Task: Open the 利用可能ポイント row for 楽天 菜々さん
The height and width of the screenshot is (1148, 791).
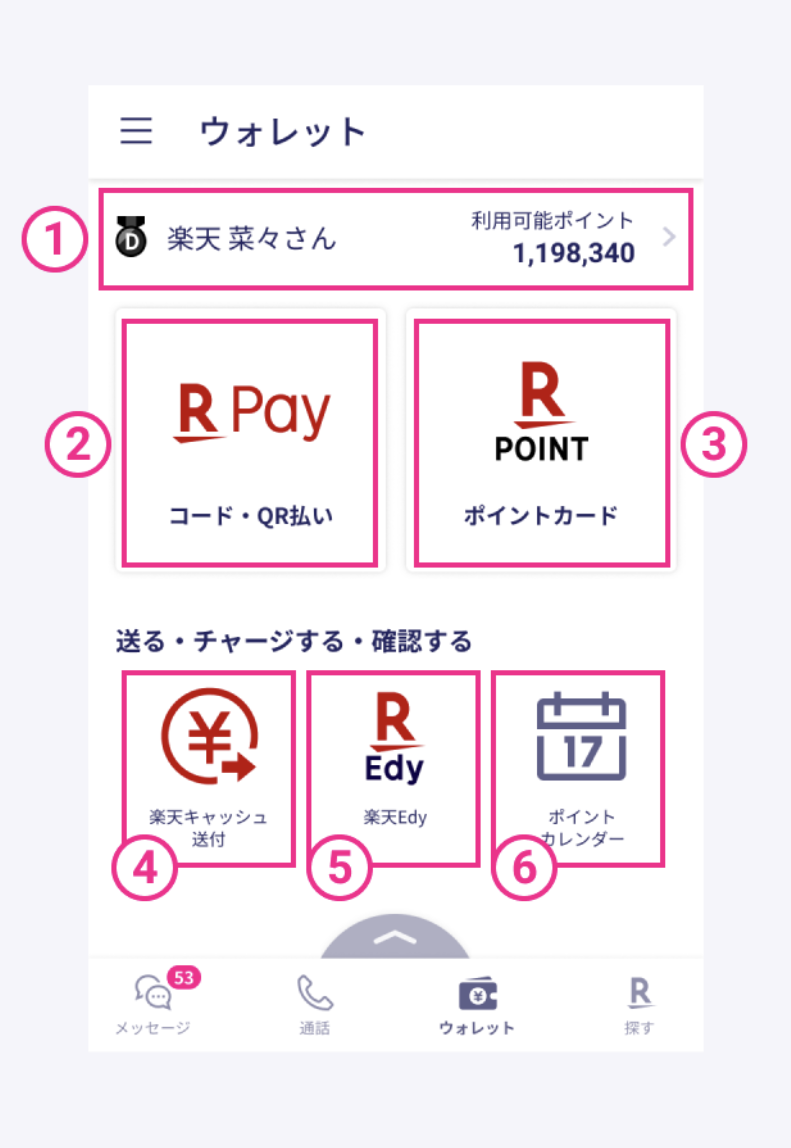Action: (x=395, y=239)
